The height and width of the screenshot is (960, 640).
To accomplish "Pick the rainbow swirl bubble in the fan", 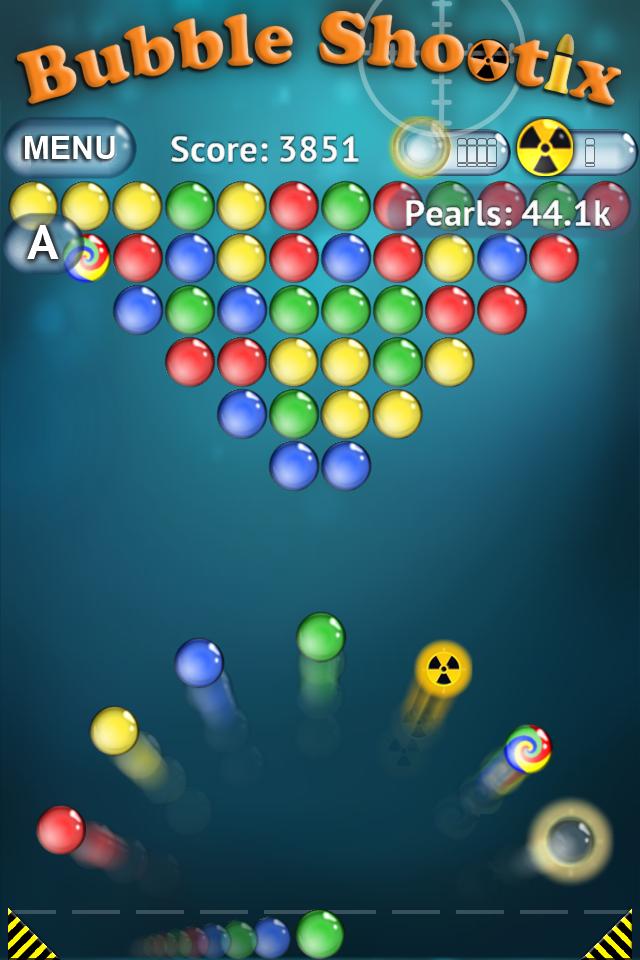I will click(528, 749).
